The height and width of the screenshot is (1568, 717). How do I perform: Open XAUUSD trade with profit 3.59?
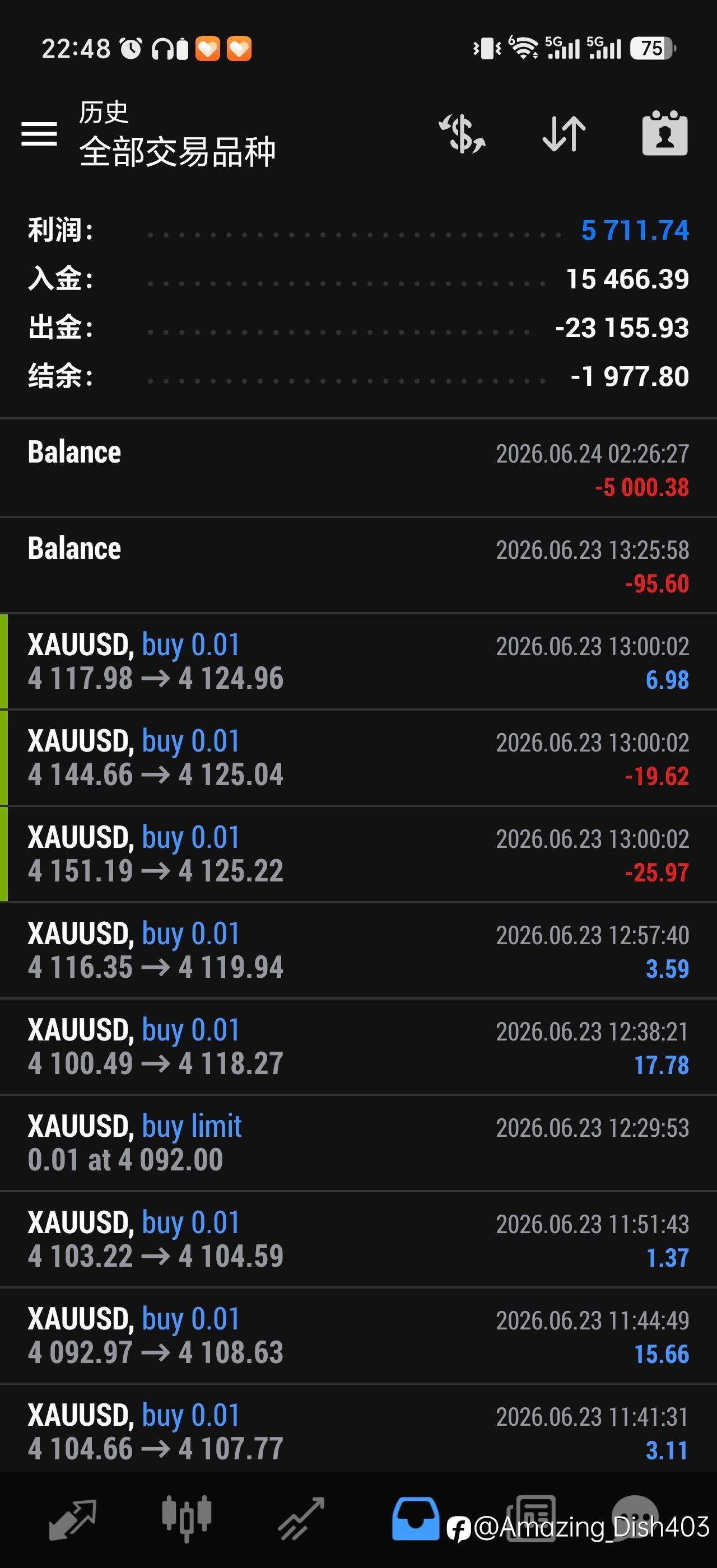coord(358,951)
